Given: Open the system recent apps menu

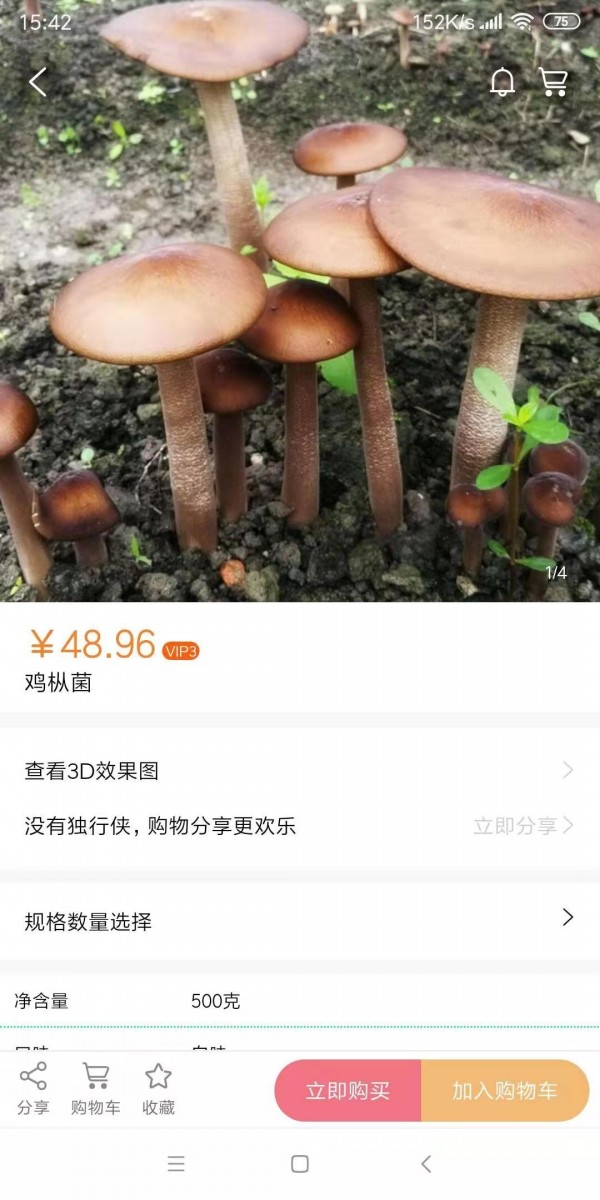Looking at the screenshot, I should click(176, 1164).
